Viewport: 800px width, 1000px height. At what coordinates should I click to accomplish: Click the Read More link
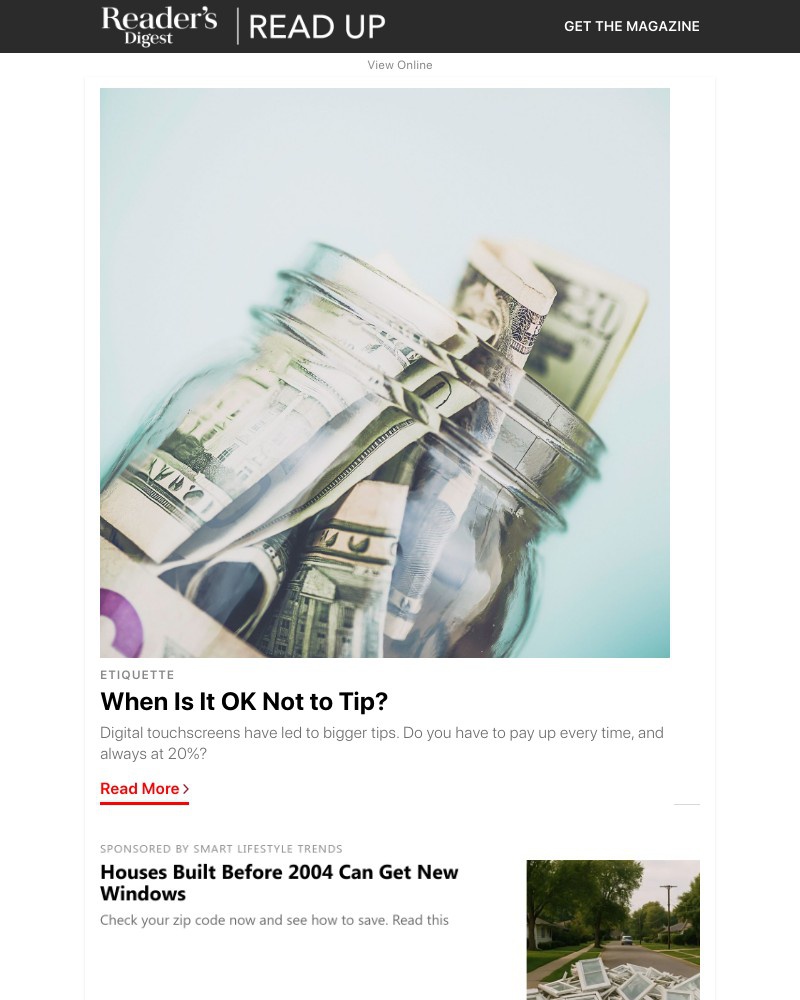139,788
